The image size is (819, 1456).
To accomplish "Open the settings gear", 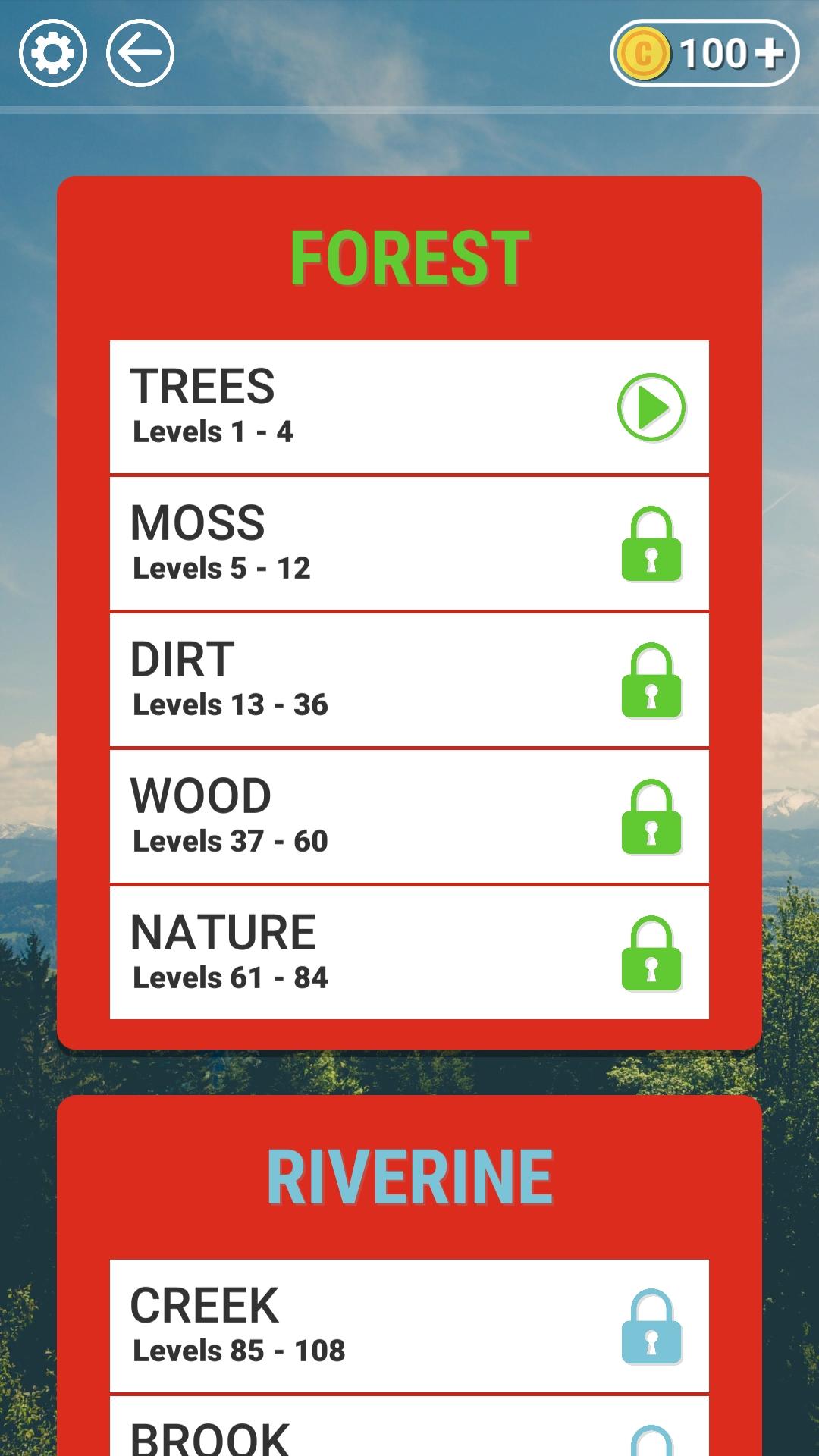I will [52, 53].
